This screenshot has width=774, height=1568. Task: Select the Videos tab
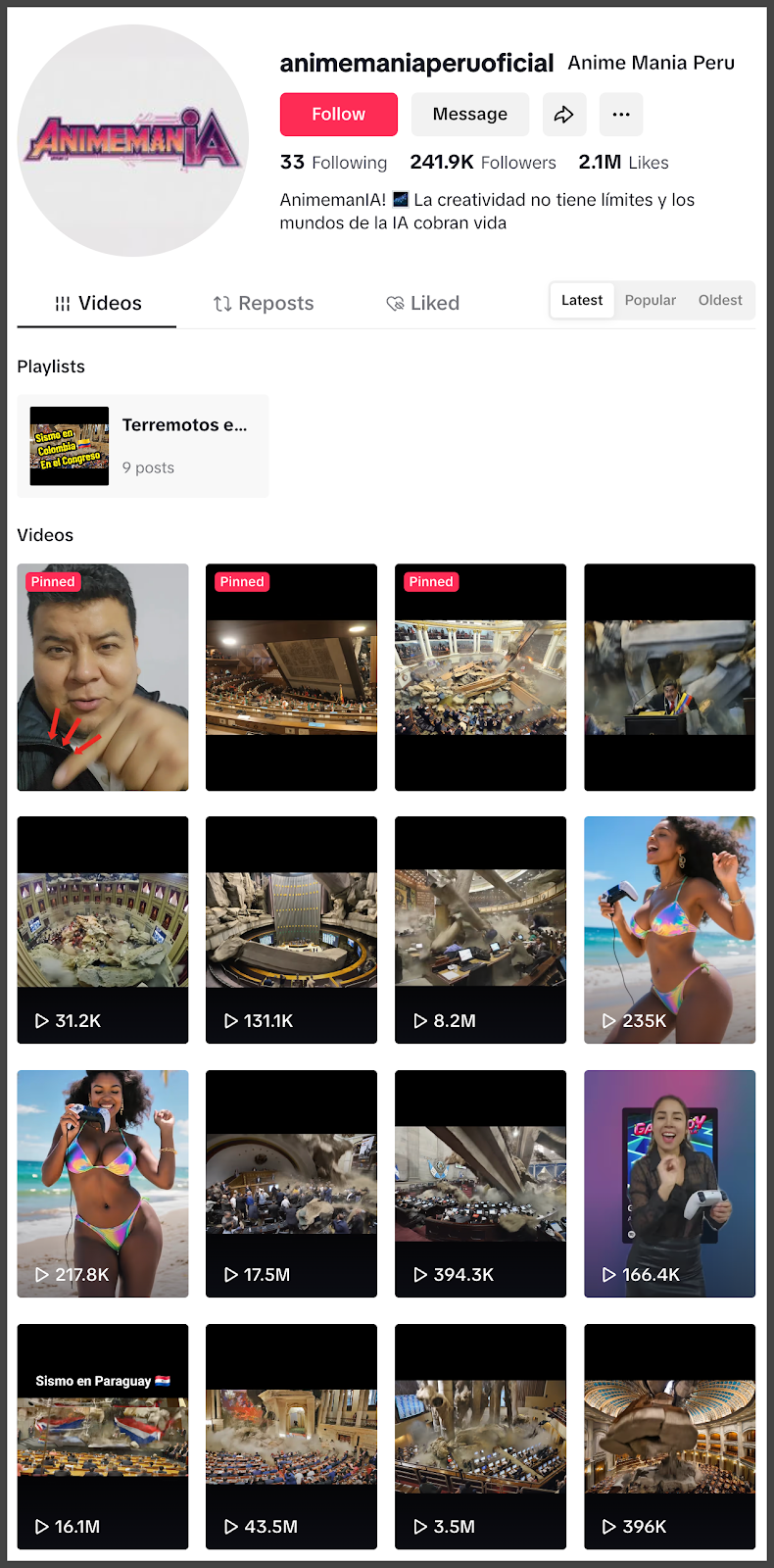pos(98,304)
